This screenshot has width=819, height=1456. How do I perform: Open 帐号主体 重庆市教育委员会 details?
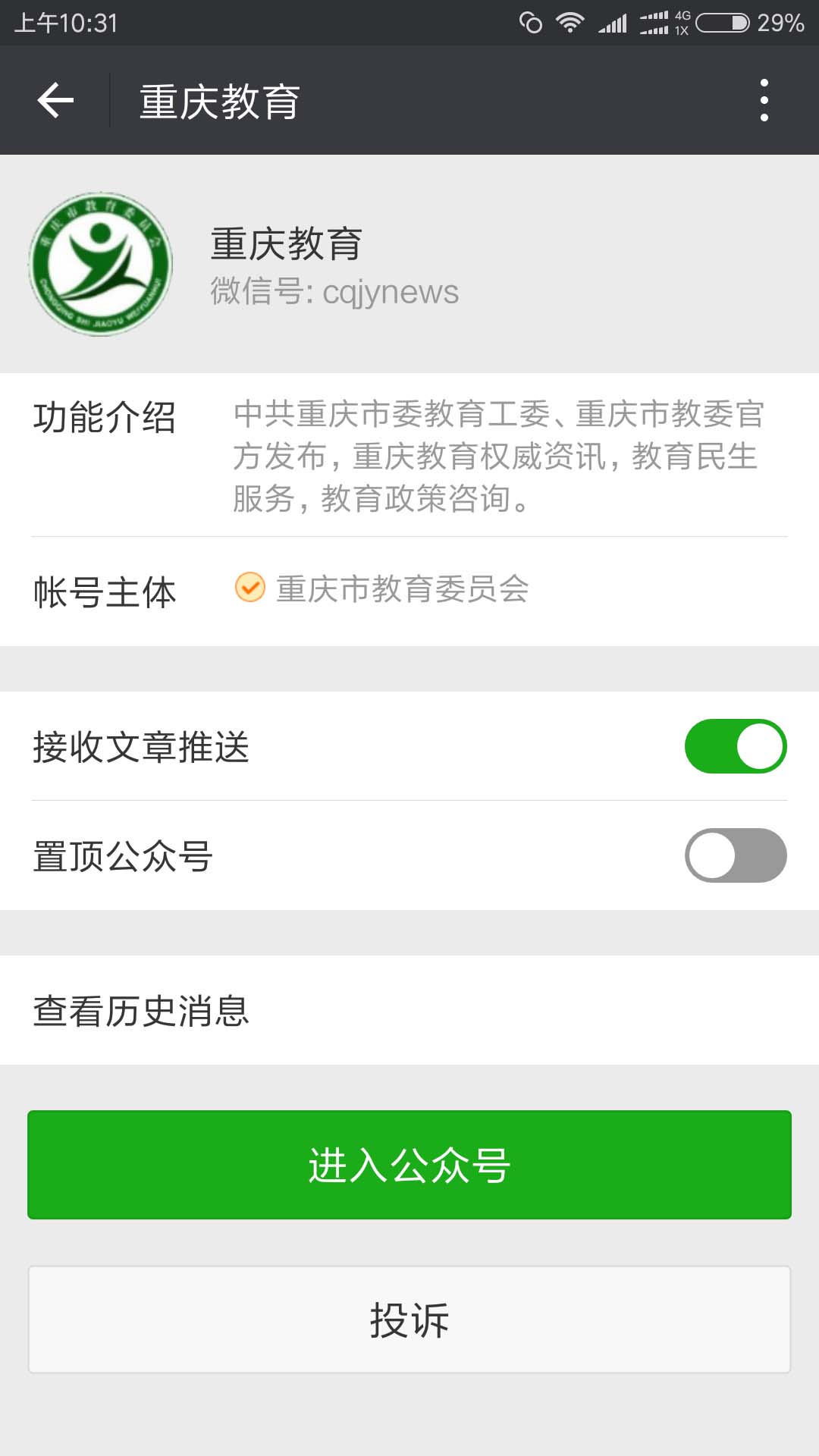click(409, 591)
